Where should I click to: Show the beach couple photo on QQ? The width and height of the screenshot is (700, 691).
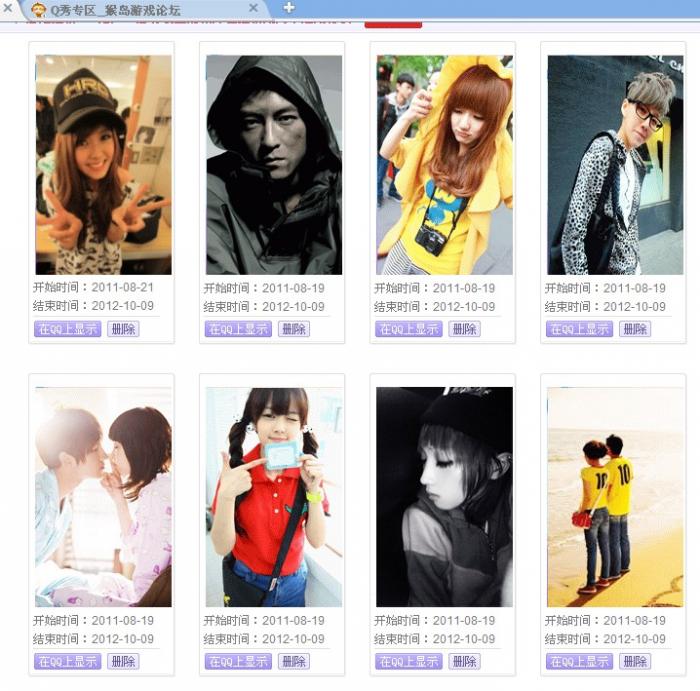[579, 661]
